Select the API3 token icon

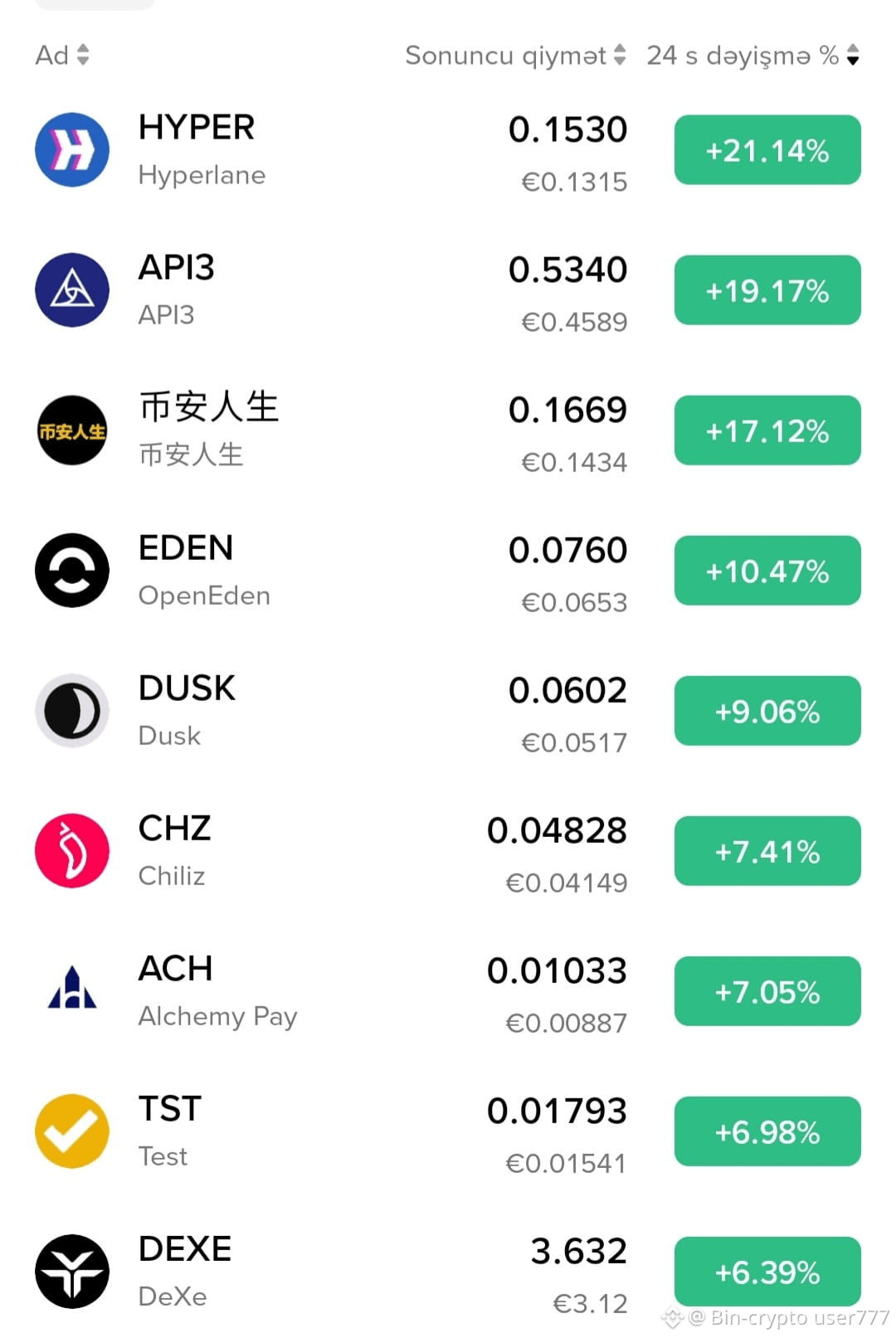72,290
